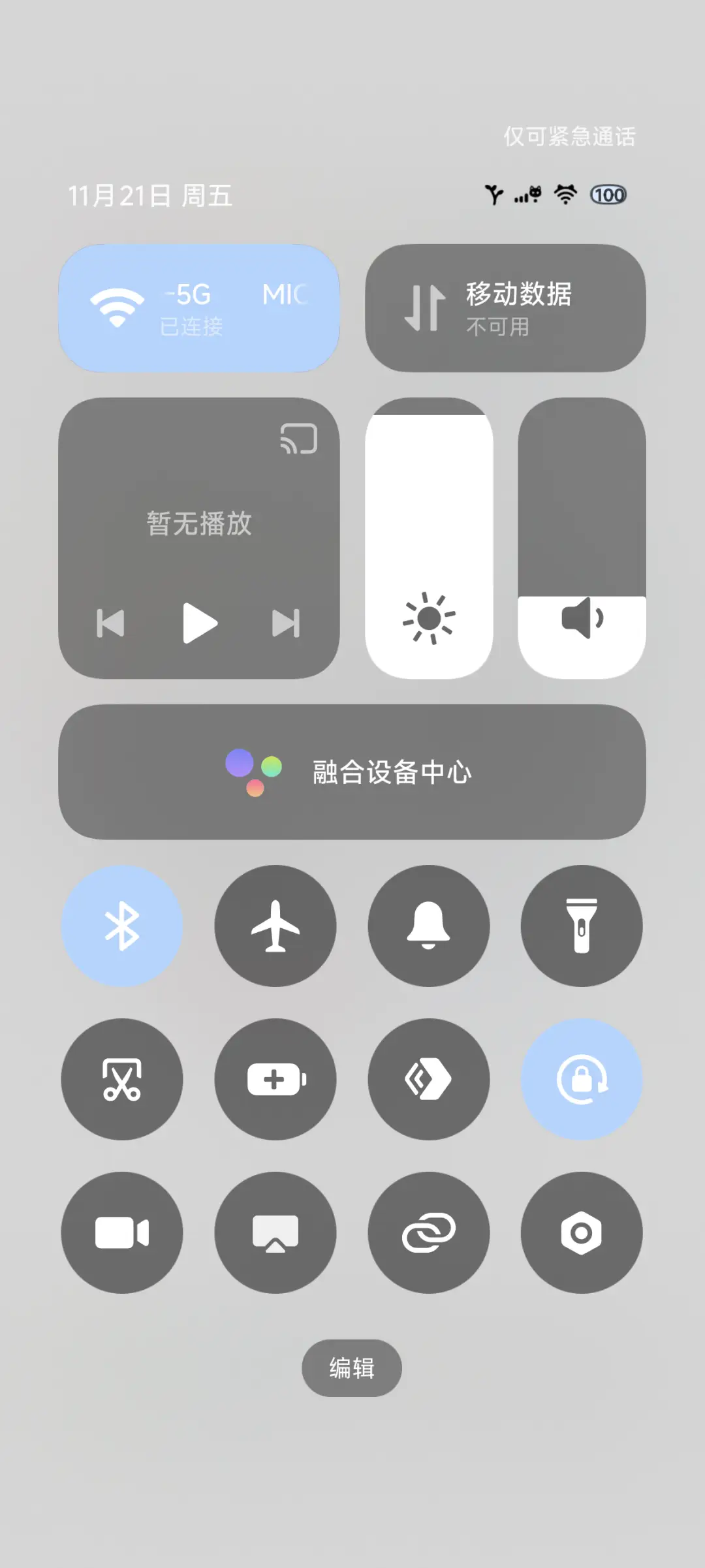The width and height of the screenshot is (705, 1568).
Task: Open battery saver mode
Action: (x=275, y=1079)
